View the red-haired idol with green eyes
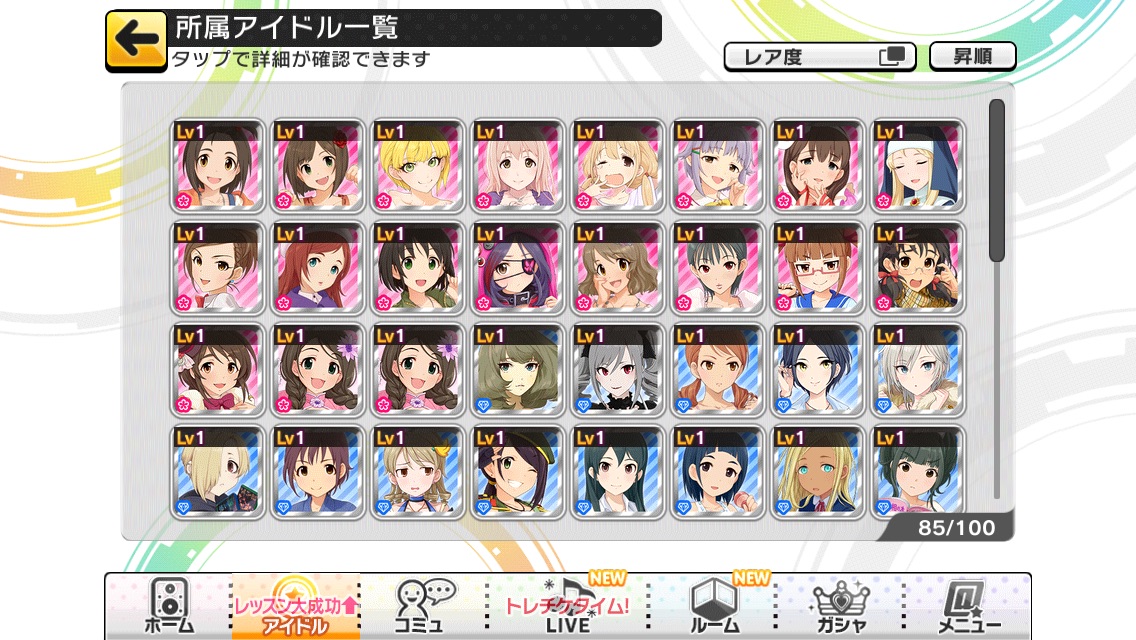The height and width of the screenshot is (640, 1136). click(x=318, y=268)
